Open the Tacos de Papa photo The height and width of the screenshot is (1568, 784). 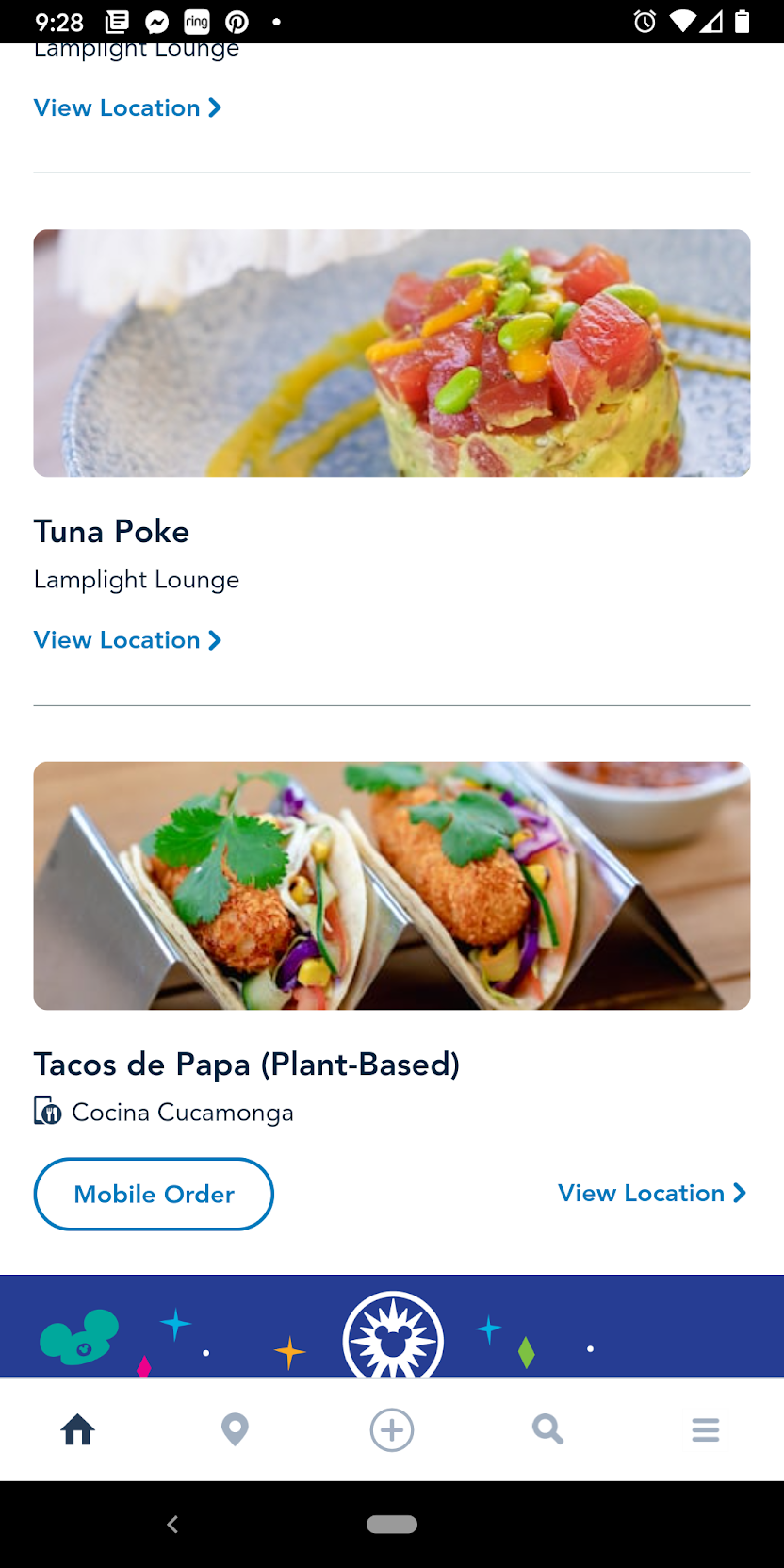tap(392, 885)
